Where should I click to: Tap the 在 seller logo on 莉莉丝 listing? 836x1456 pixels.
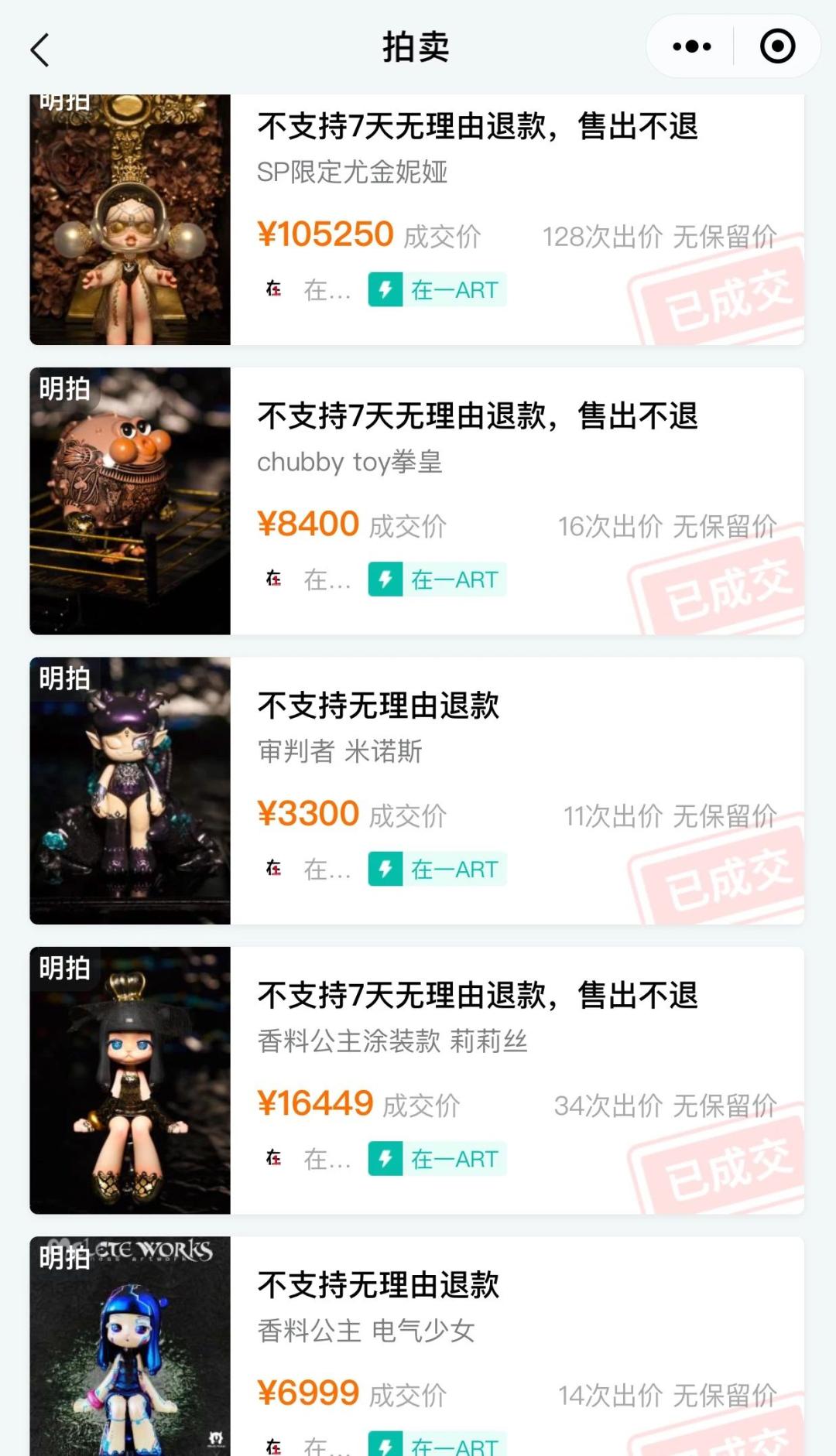pyautogui.click(x=273, y=1158)
